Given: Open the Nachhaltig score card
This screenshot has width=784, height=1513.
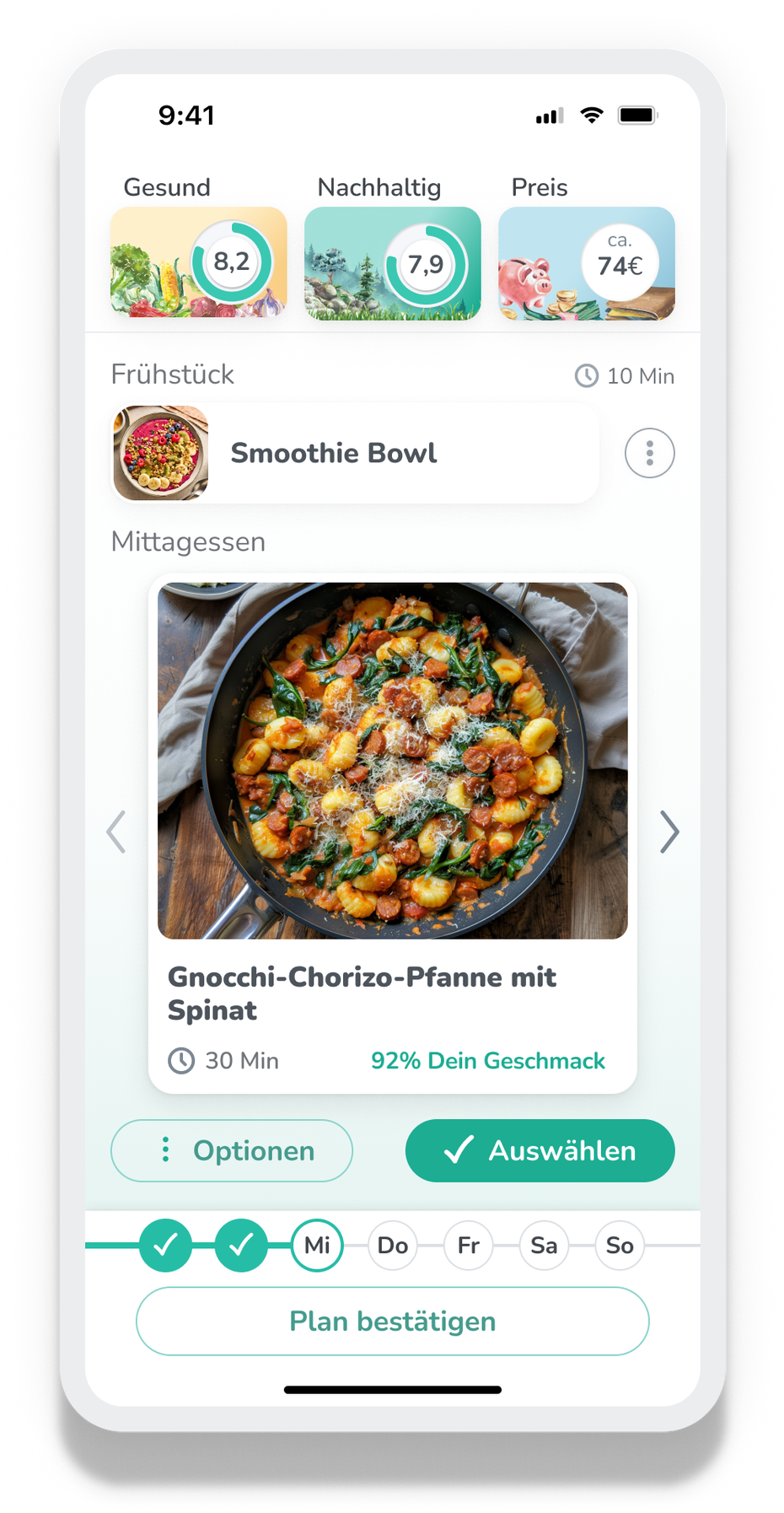Looking at the screenshot, I should (392, 262).
